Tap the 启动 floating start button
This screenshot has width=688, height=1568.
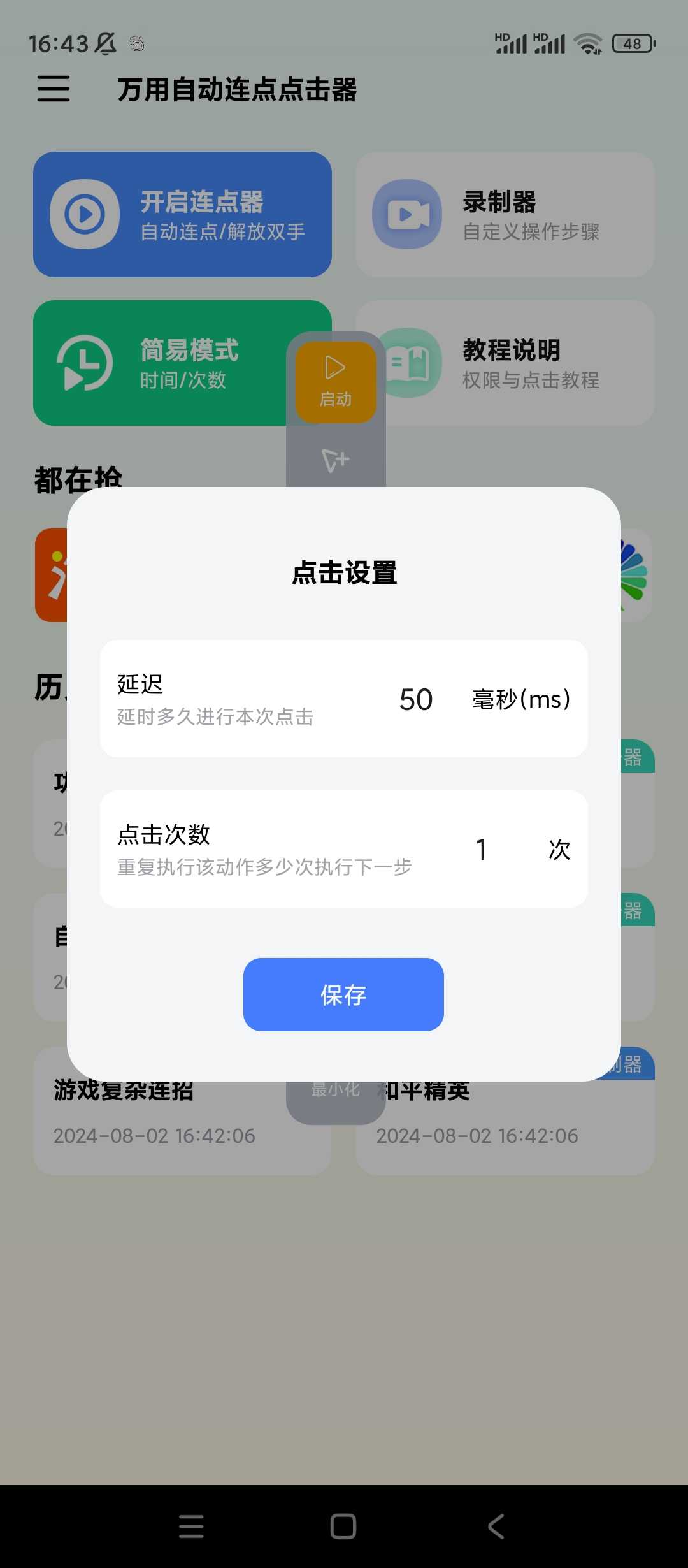[336, 382]
